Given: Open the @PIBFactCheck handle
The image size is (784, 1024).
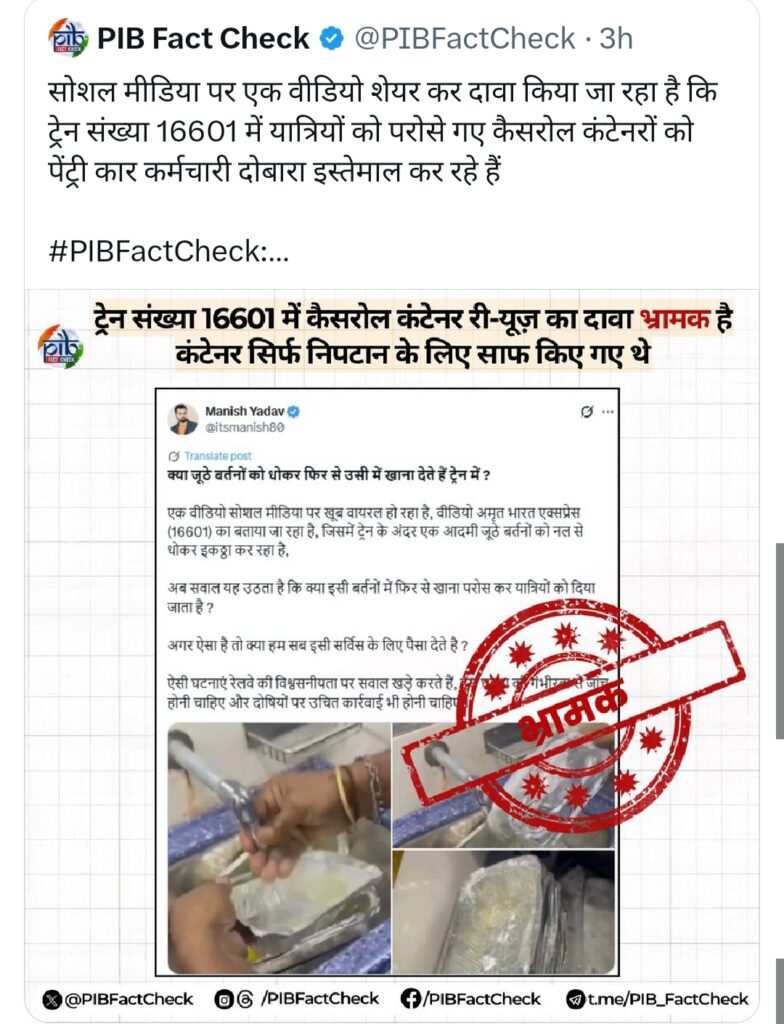Looking at the screenshot, I should [465, 39].
